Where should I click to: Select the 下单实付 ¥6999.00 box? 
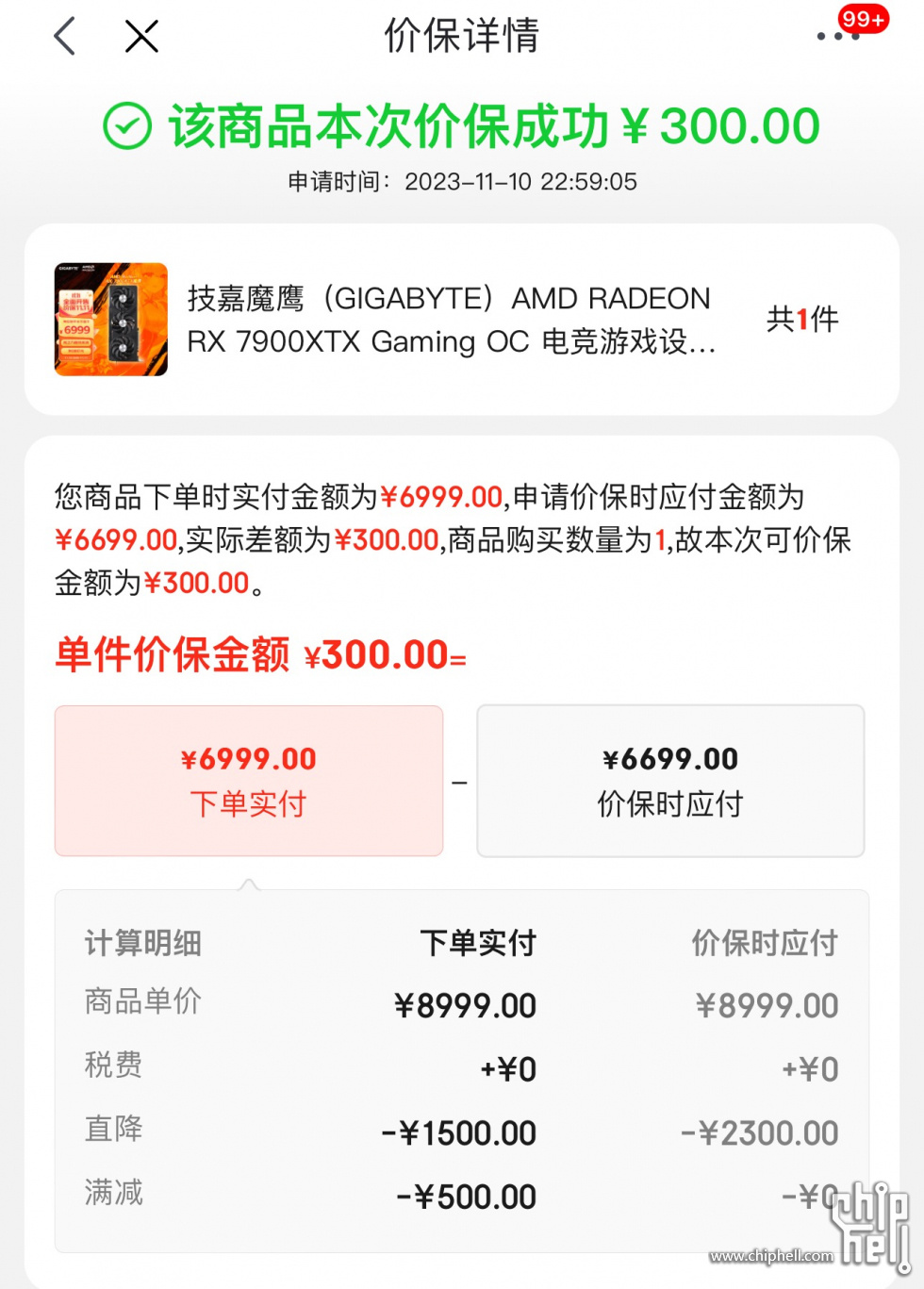[x=249, y=781]
